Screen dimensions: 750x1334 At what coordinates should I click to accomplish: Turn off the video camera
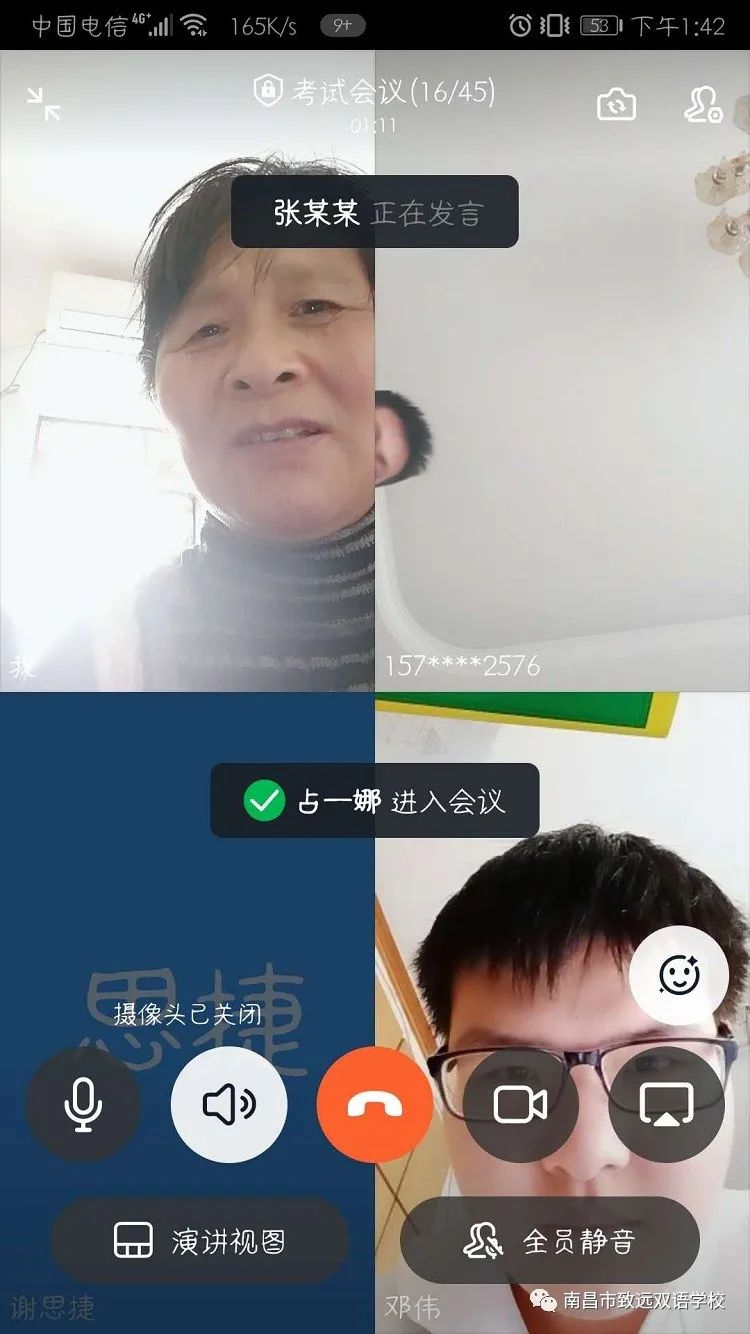point(521,1105)
